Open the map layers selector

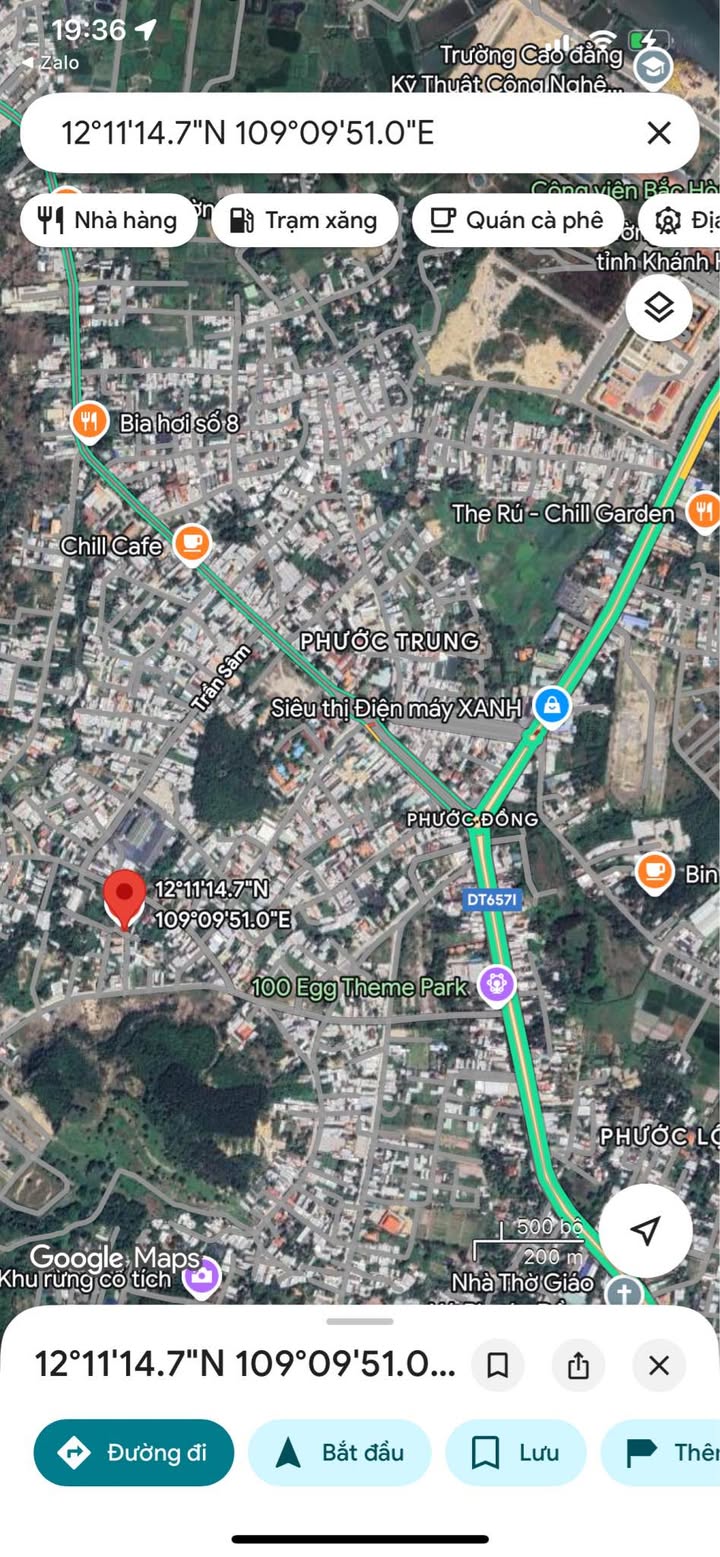pyautogui.click(x=658, y=307)
